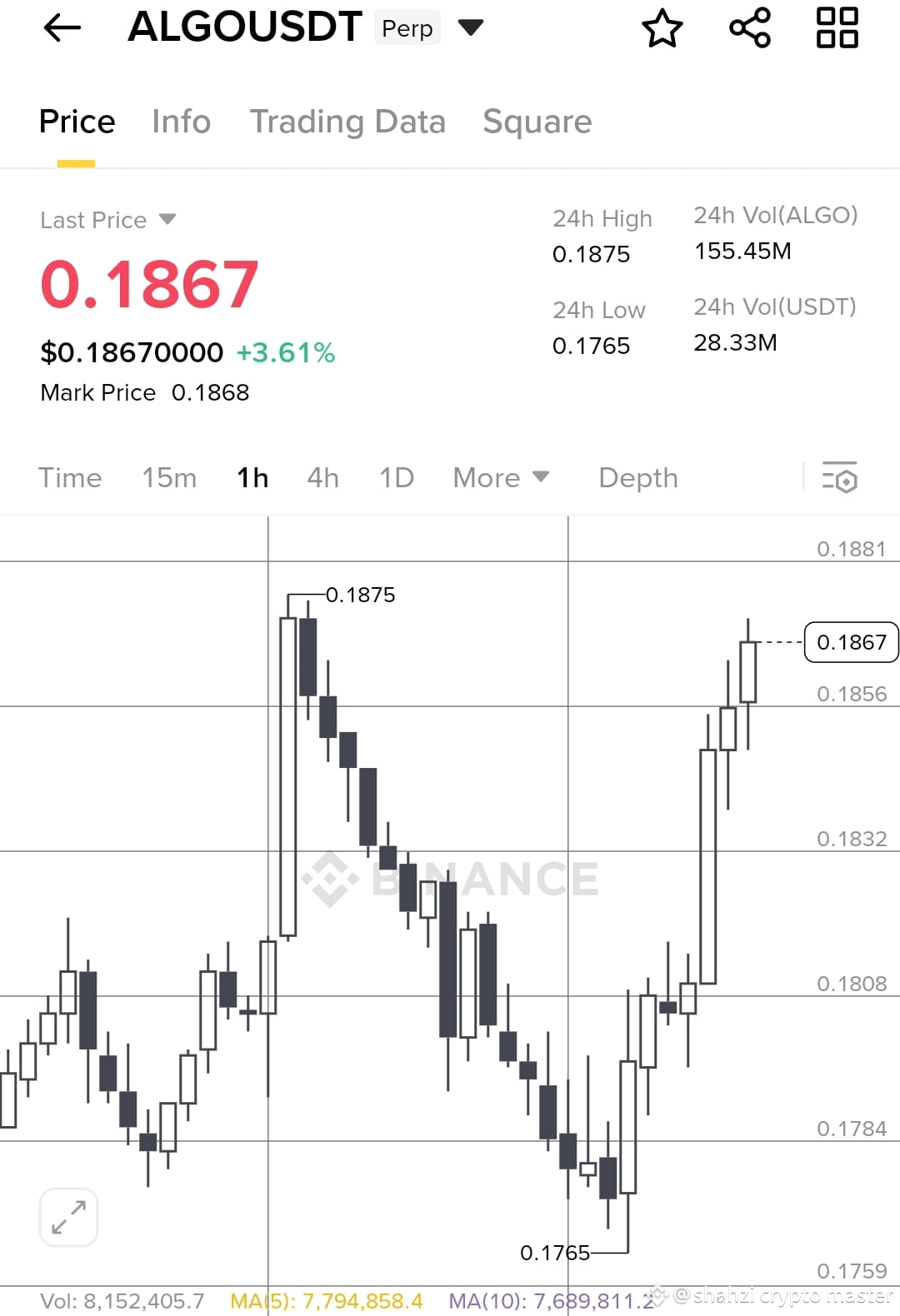Select the 1D candle interval
This screenshot has width=900, height=1316.
click(396, 477)
